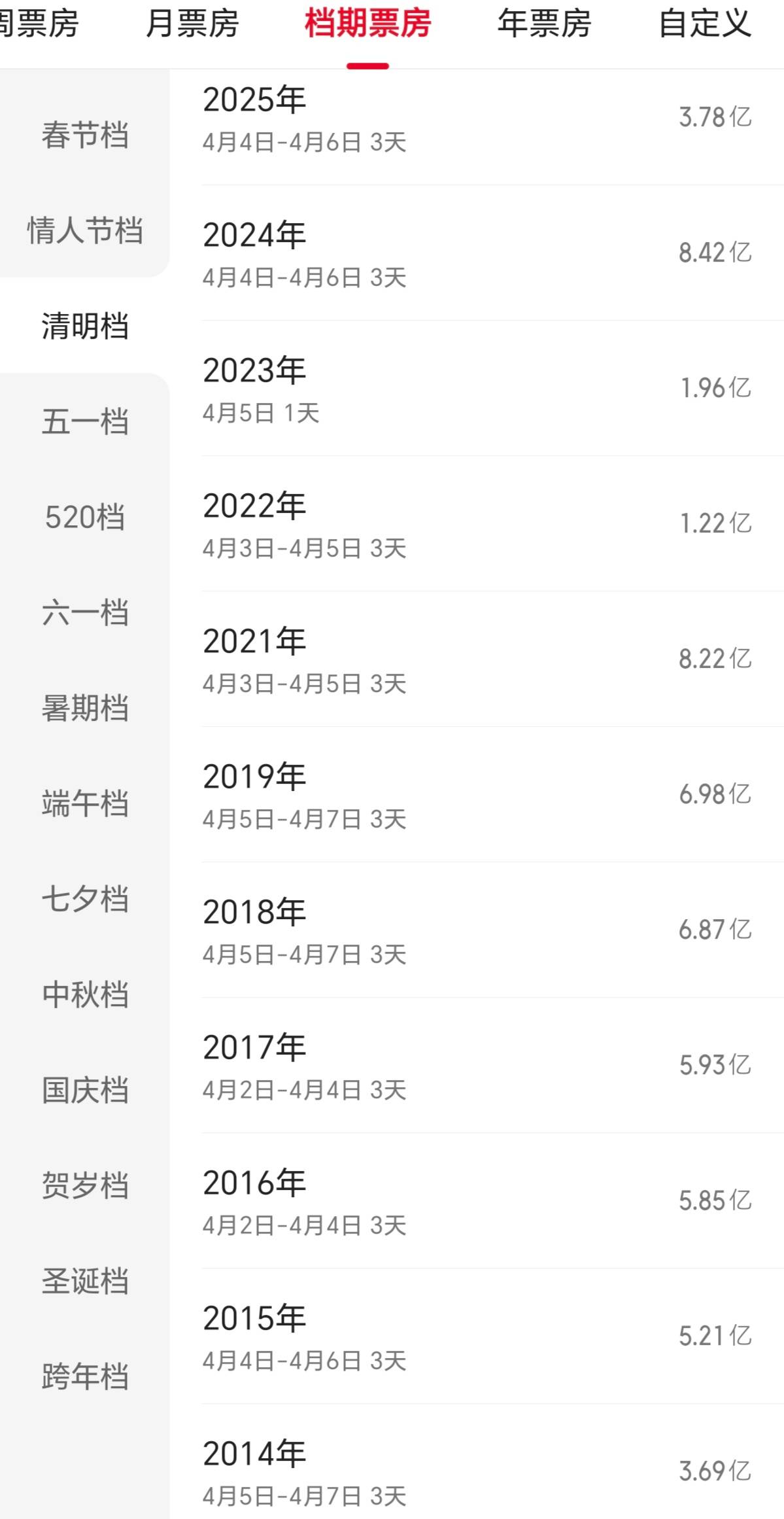Image resolution: width=784 pixels, height=1519 pixels.
Task: Select 情人节档 in the sidebar
Action: (85, 231)
